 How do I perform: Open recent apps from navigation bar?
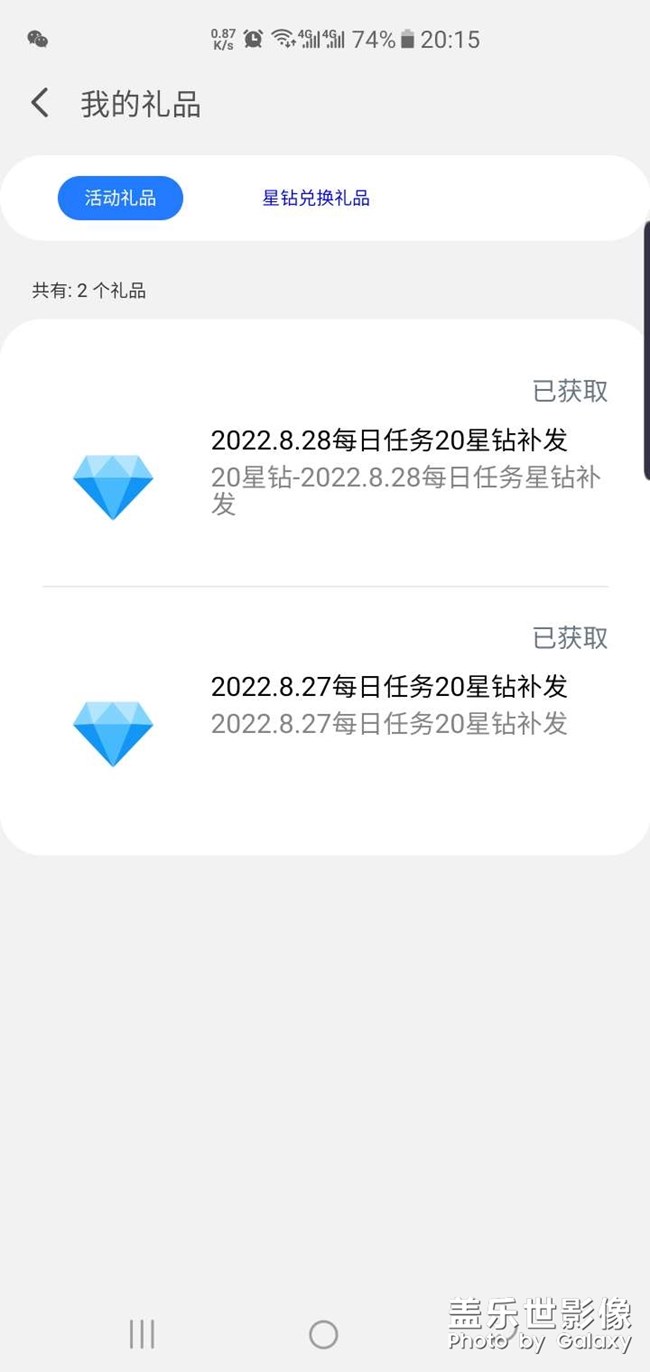tap(142, 1333)
